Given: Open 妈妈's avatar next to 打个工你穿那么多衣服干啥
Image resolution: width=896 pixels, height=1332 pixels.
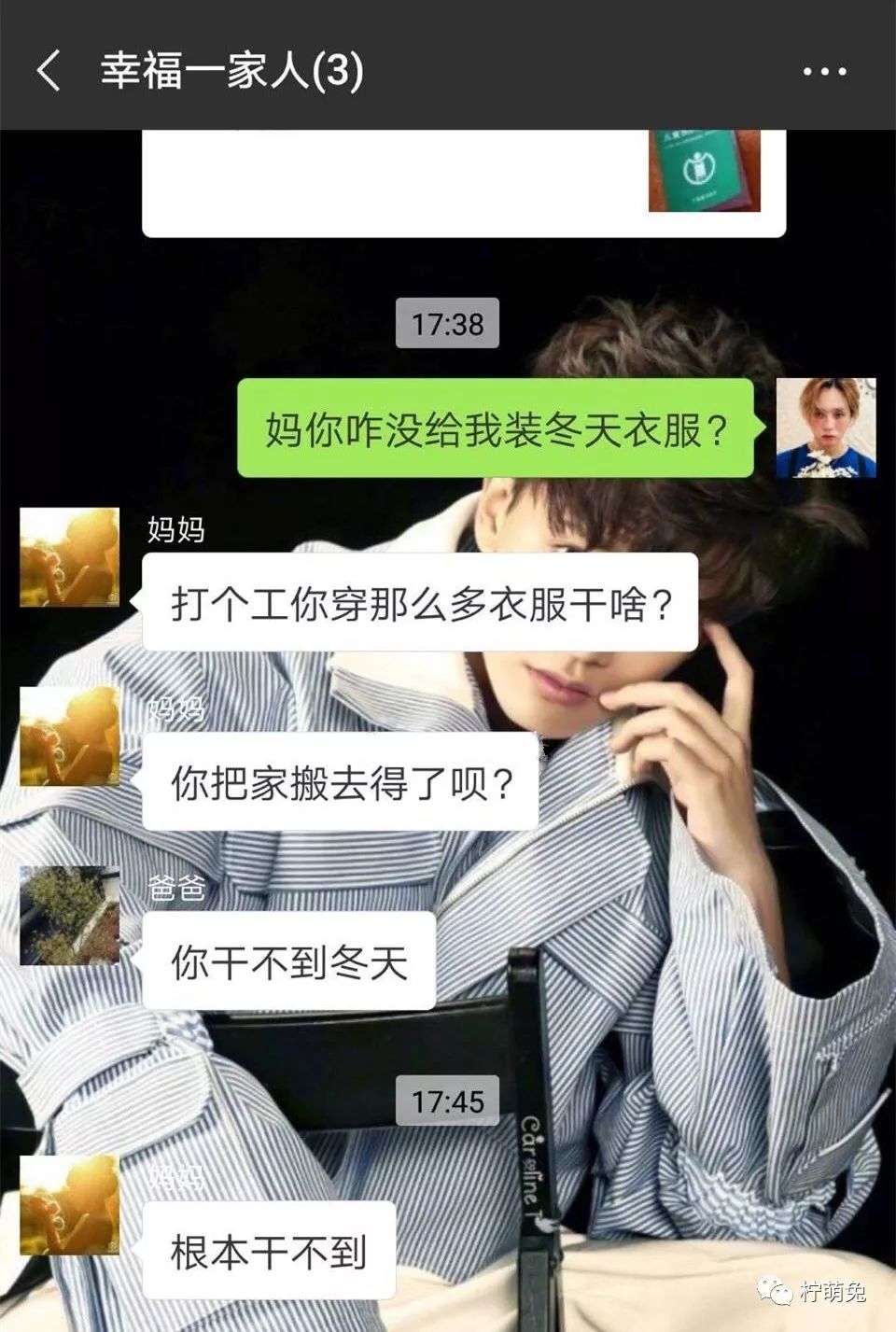Looking at the screenshot, I should [70, 557].
